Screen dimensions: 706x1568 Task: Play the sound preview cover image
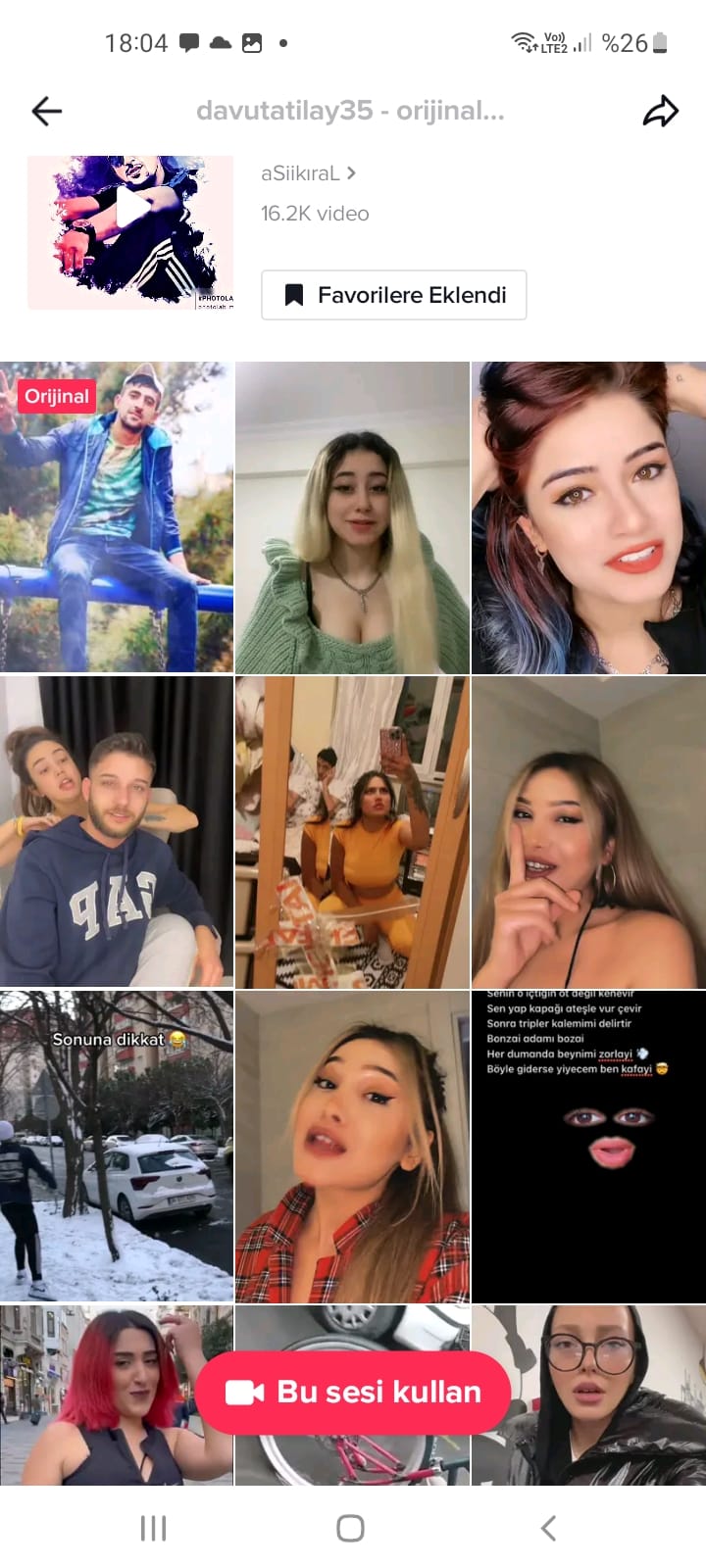[130, 232]
